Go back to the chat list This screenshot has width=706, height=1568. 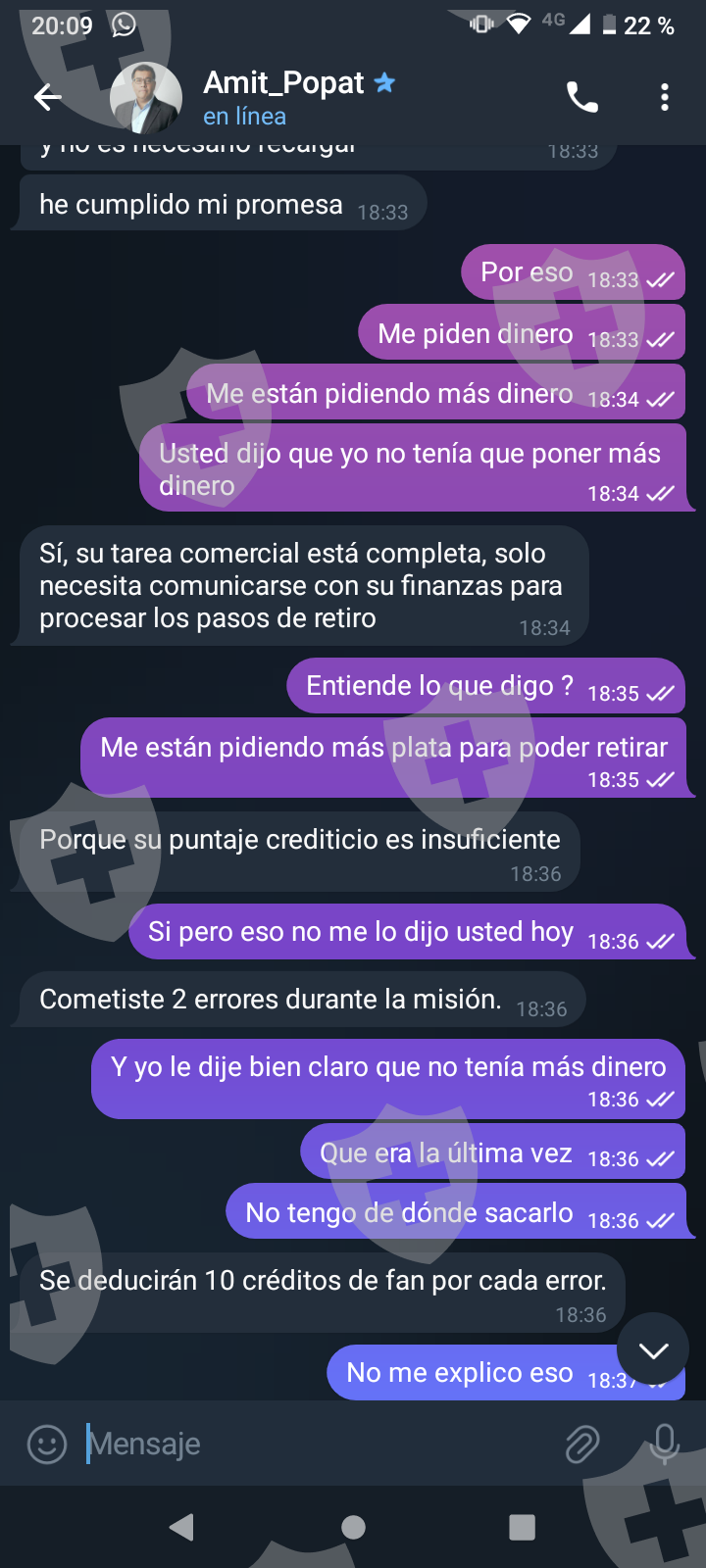tap(47, 97)
